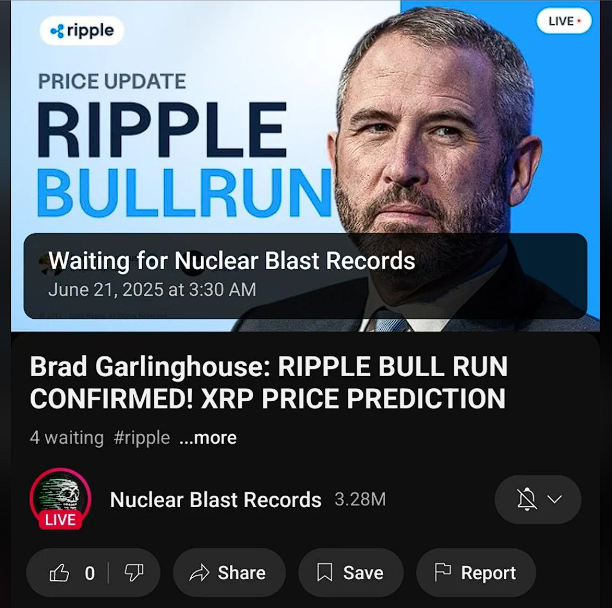Open the Nuclear Blast Records channel avatar
Viewport: 612px width, 608px height.
pos(60,497)
